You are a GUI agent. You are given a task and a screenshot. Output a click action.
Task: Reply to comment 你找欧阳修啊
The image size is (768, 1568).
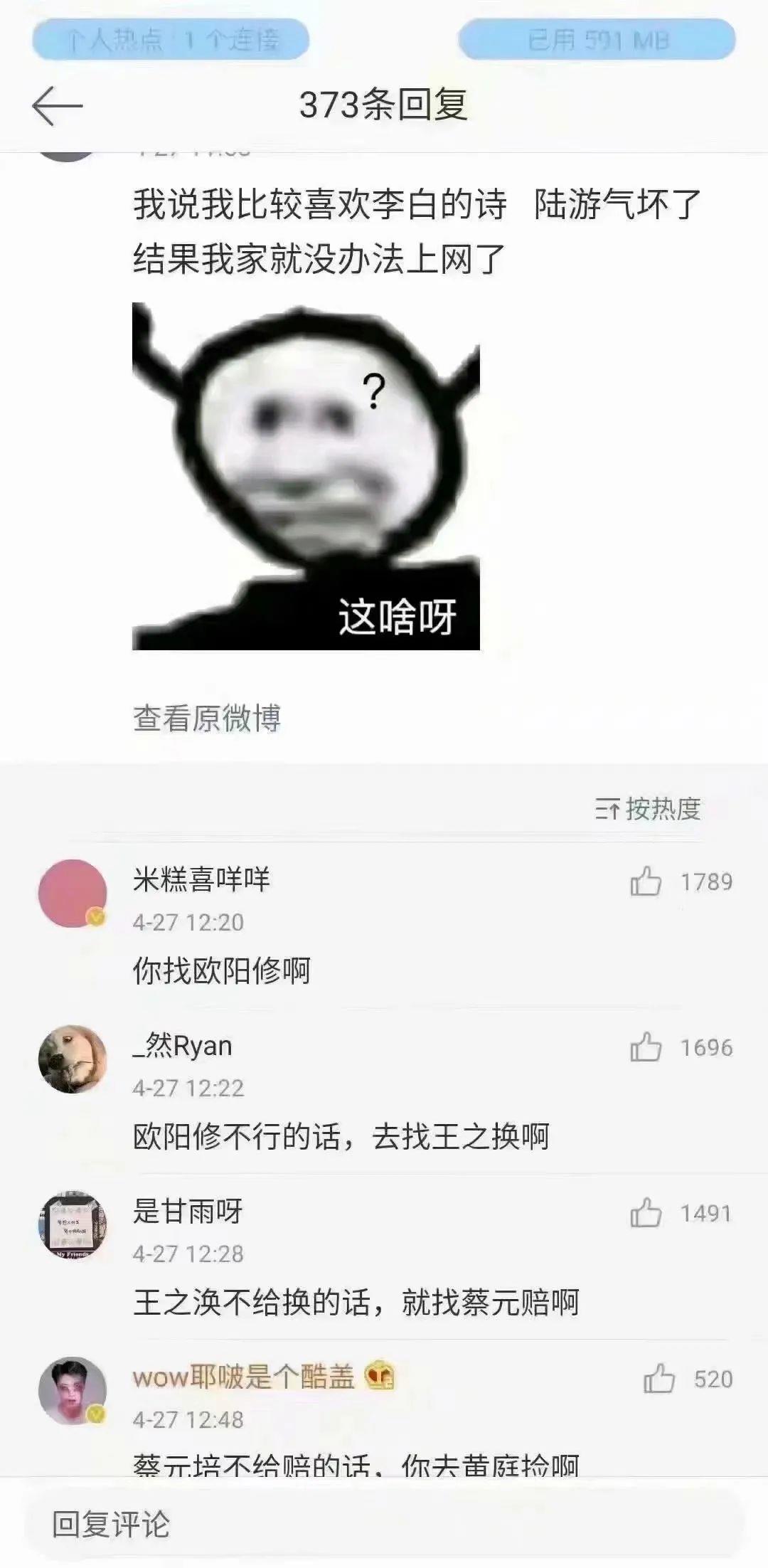222,971
